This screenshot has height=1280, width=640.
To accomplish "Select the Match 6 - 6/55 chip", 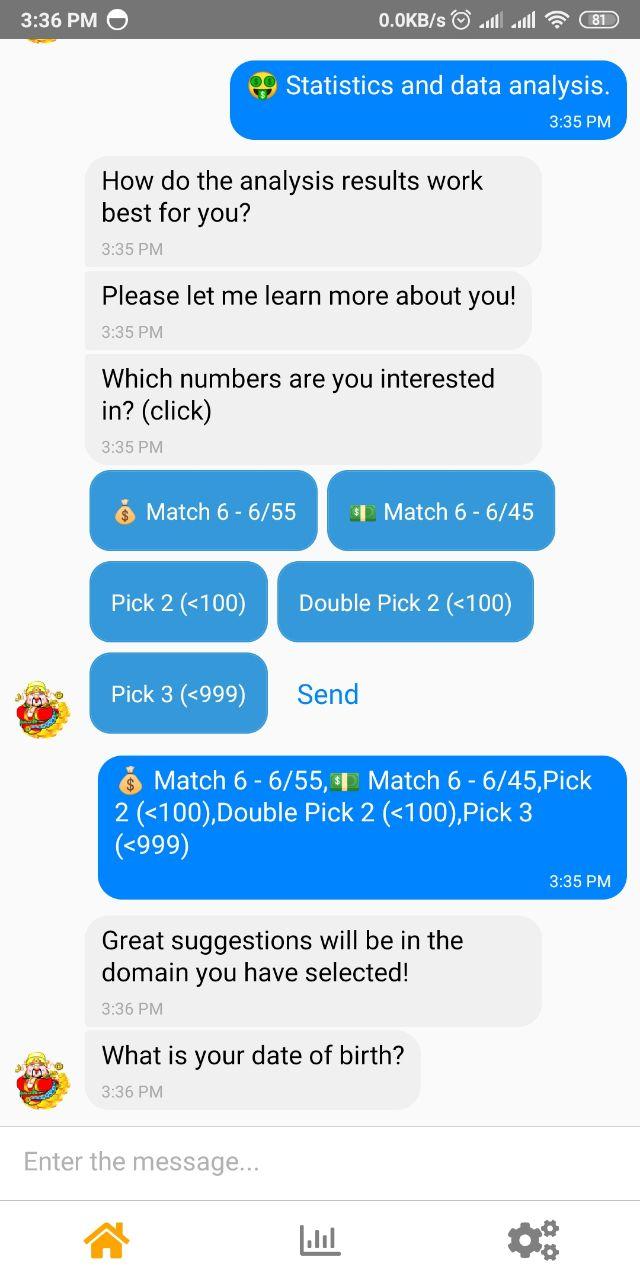I will point(203,511).
